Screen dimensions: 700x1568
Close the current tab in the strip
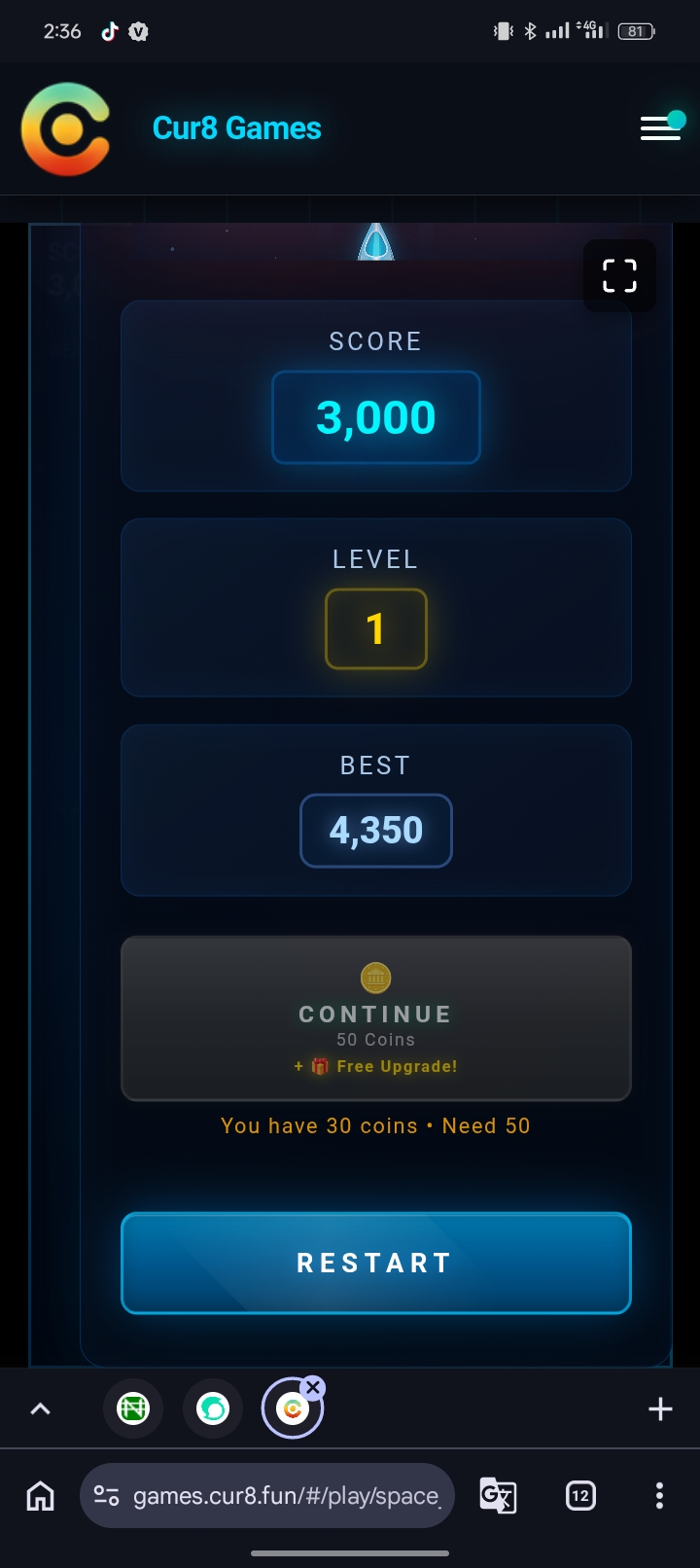click(x=312, y=1388)
